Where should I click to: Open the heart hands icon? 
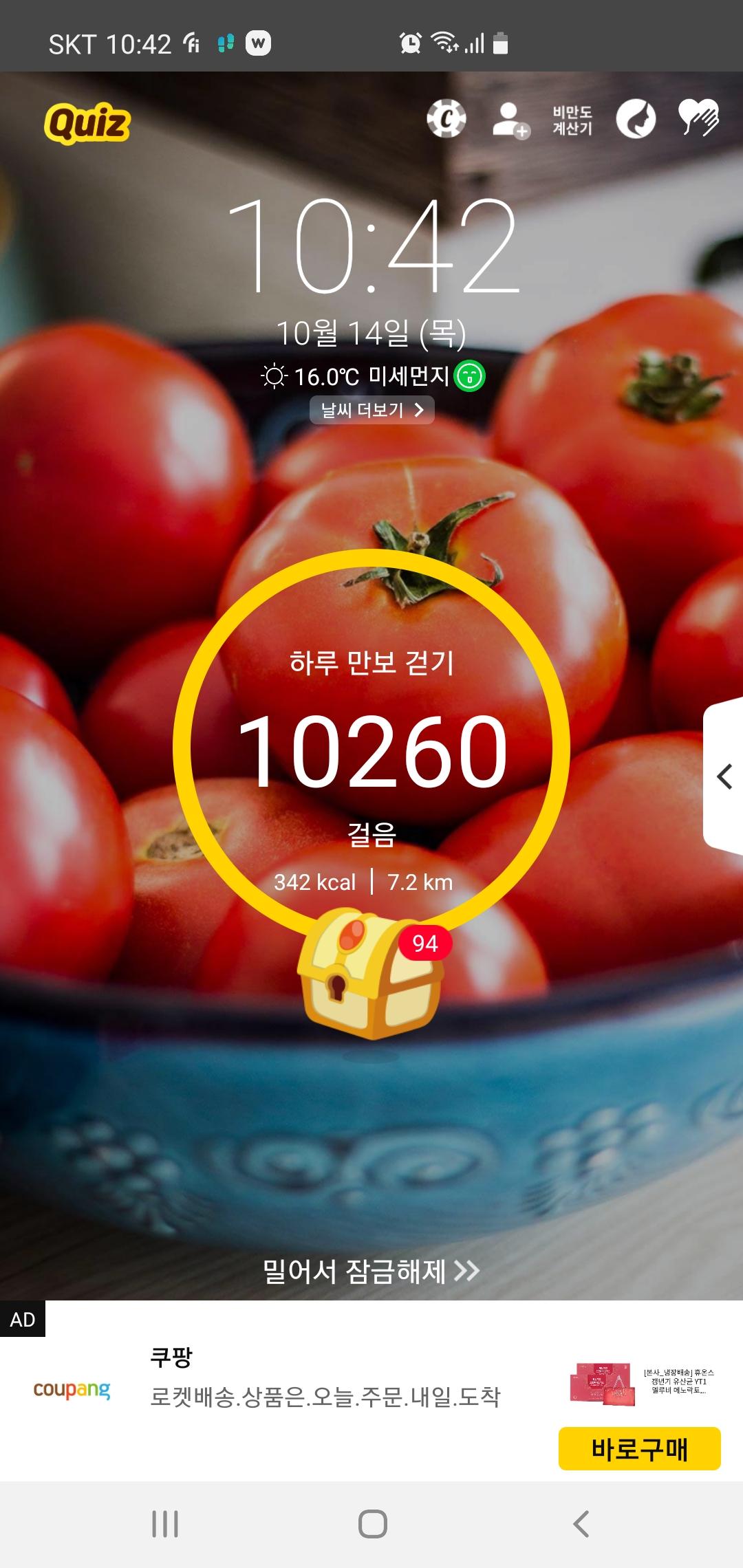pyautogui.click(x=698, y=118)
